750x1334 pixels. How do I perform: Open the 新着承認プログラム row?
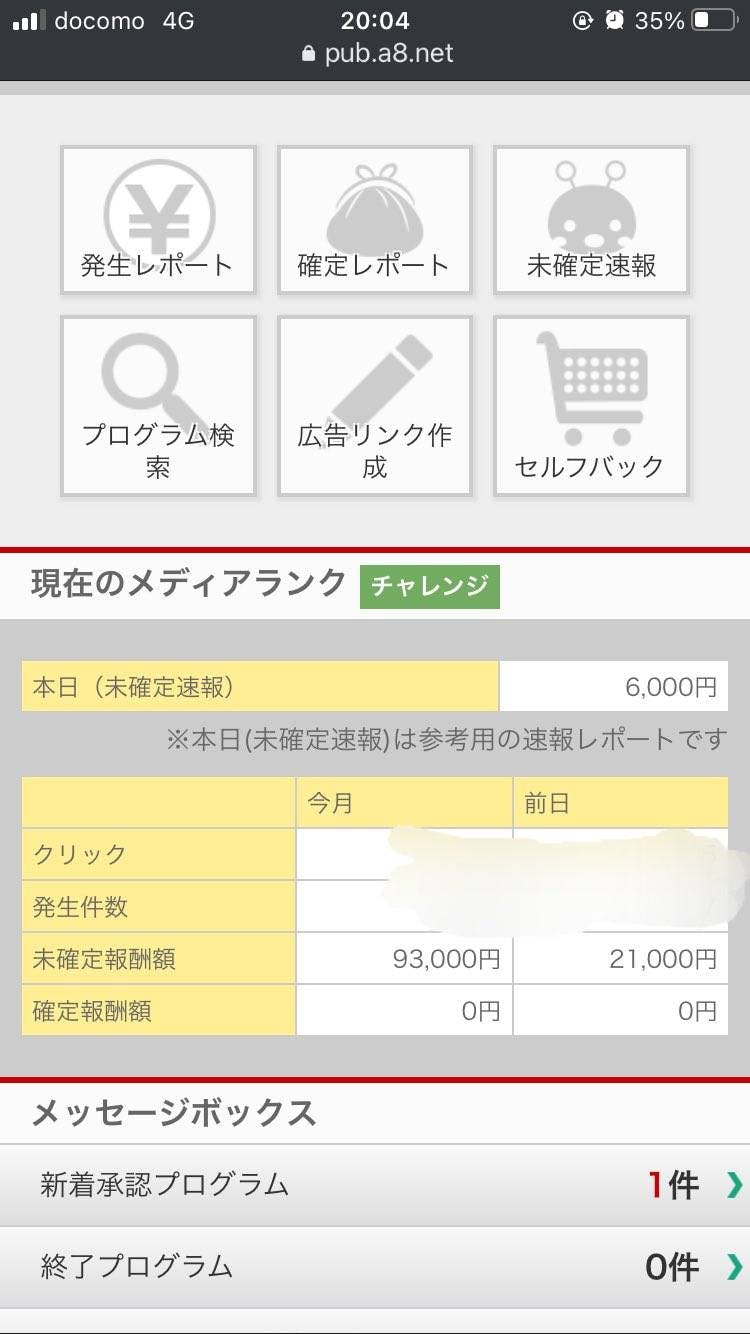[x=375, y=1186]
